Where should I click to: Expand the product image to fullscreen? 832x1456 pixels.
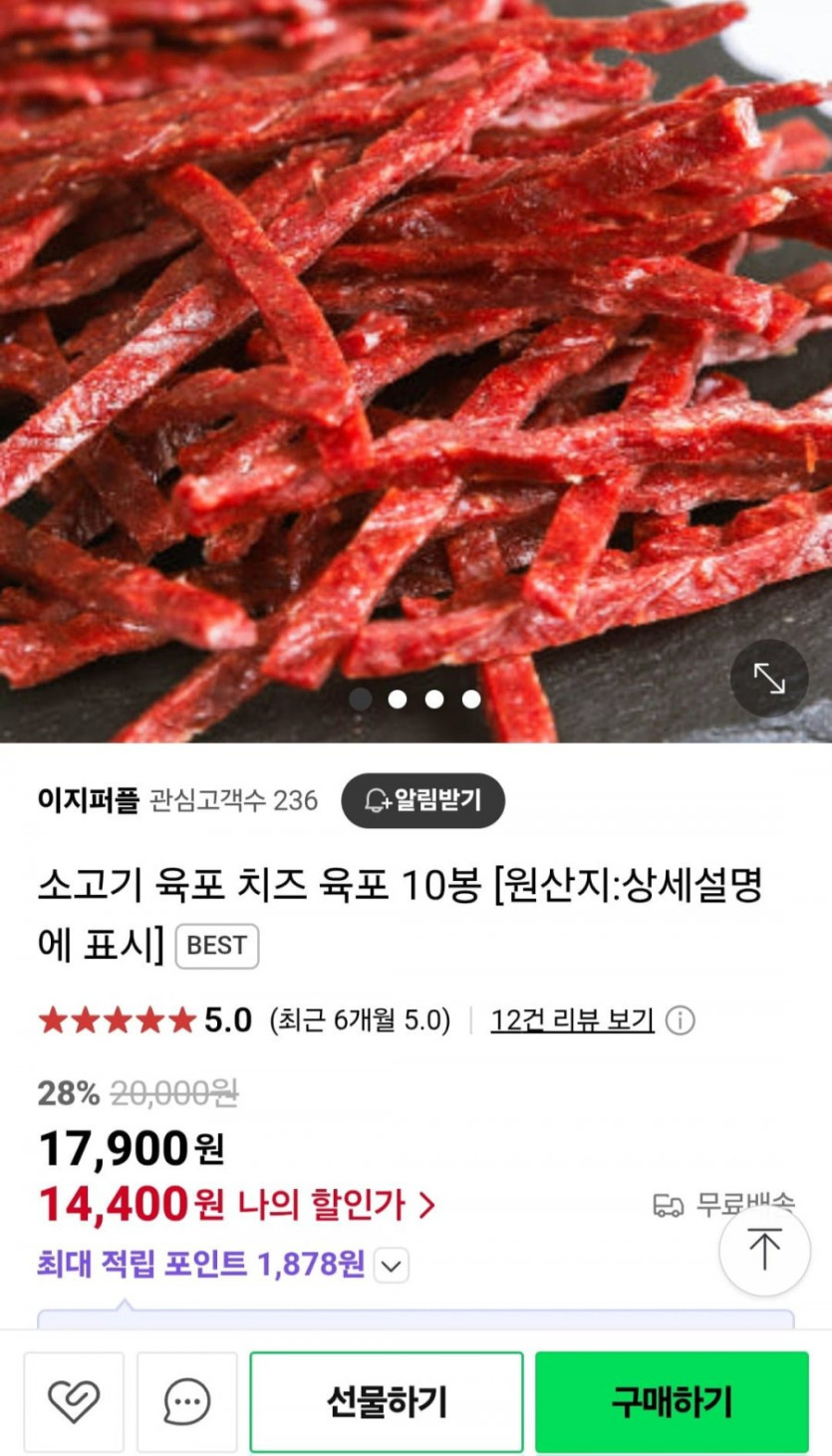tap(768, 679)
